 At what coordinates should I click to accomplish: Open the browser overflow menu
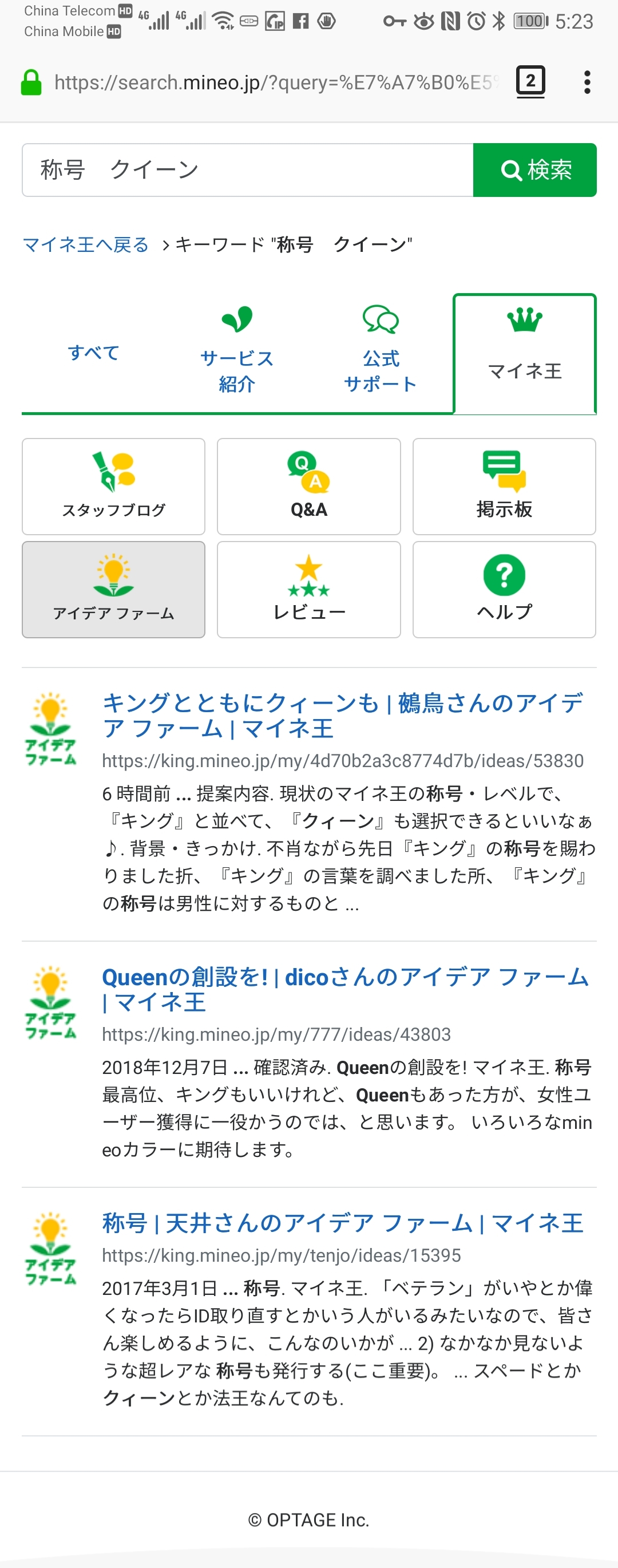587,82
